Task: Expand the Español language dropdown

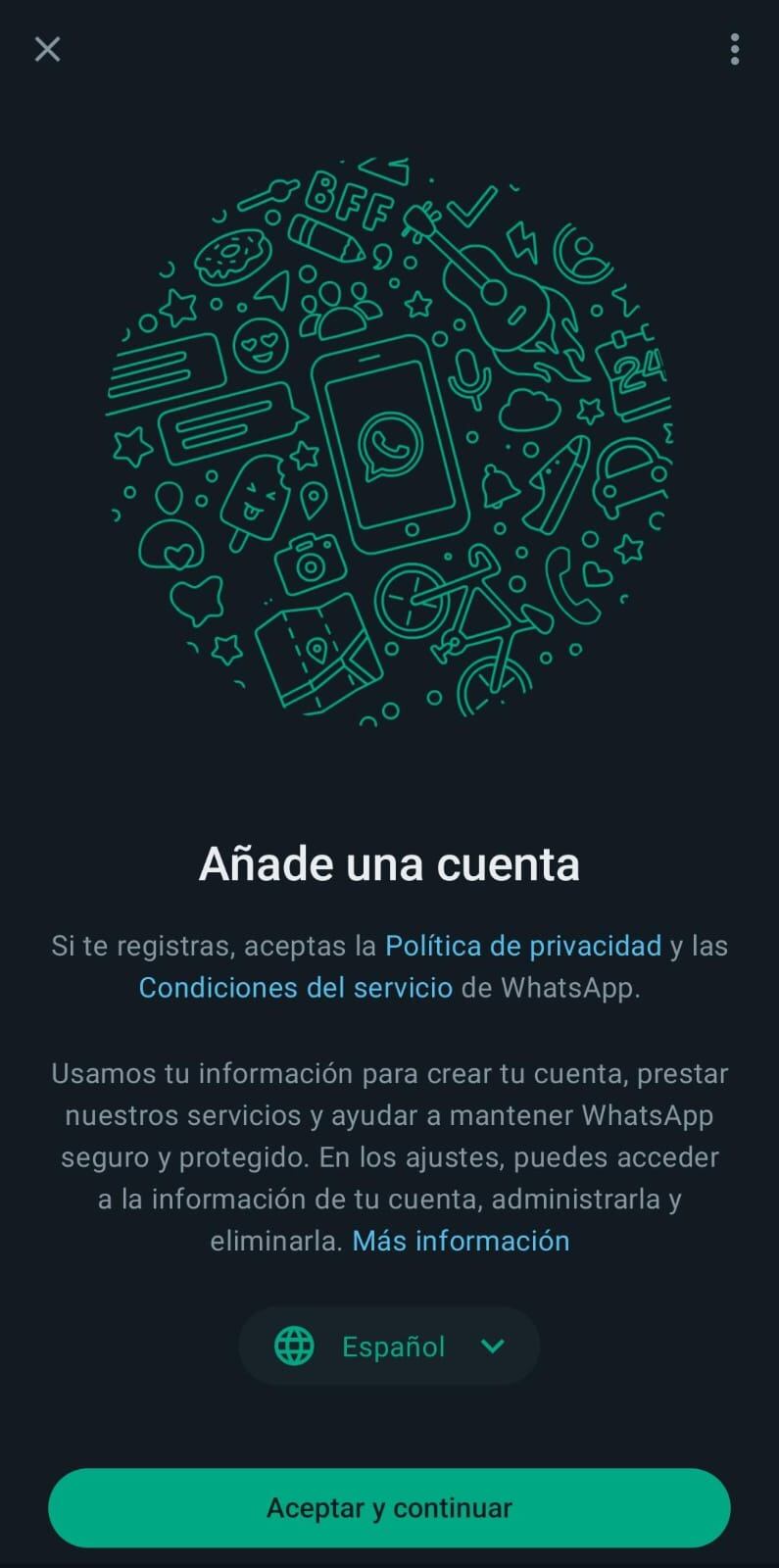Action: point(389,1346)
